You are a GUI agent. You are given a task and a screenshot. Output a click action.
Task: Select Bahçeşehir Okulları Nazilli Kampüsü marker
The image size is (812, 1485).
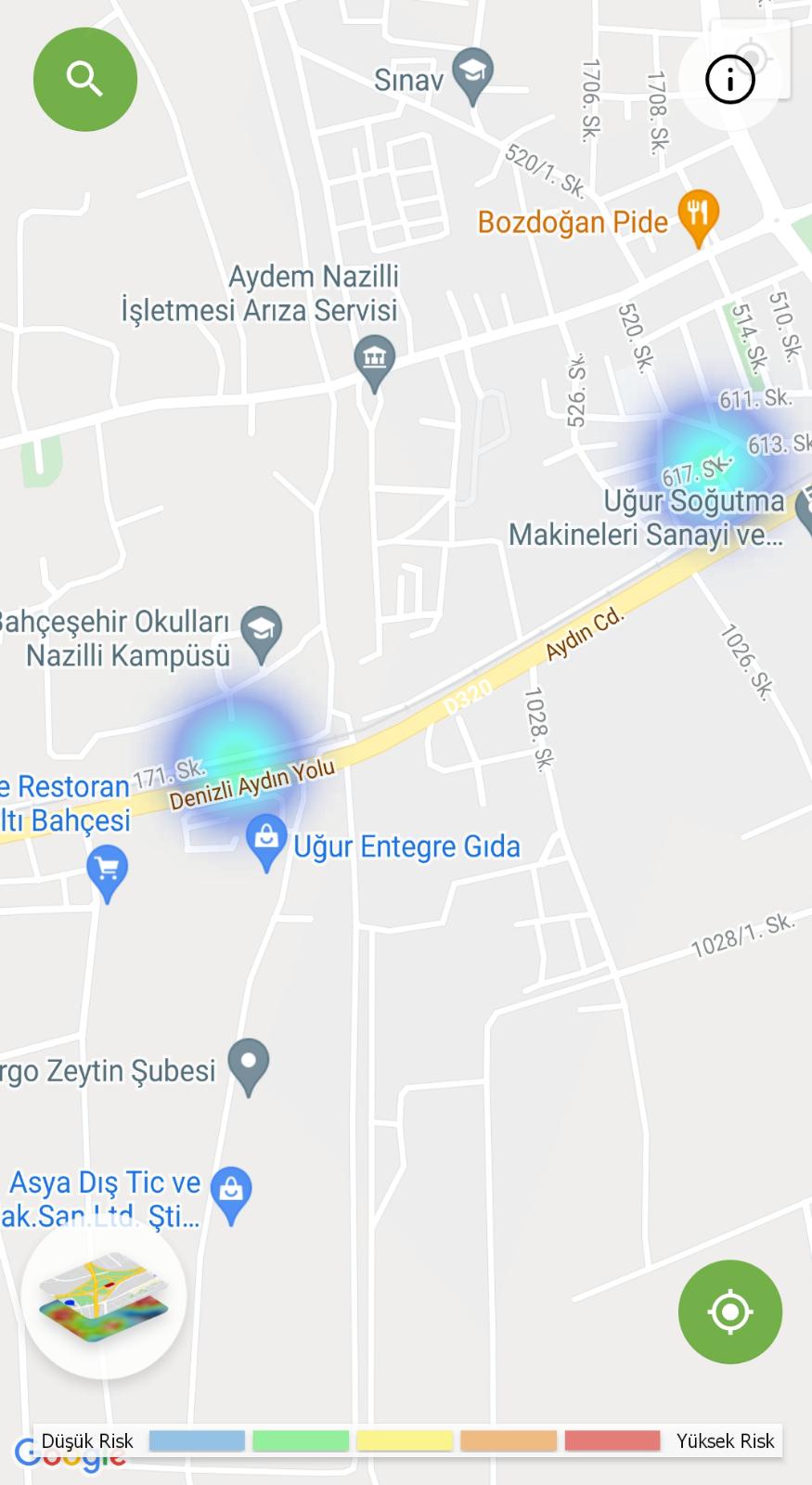[x=262, y=631]
